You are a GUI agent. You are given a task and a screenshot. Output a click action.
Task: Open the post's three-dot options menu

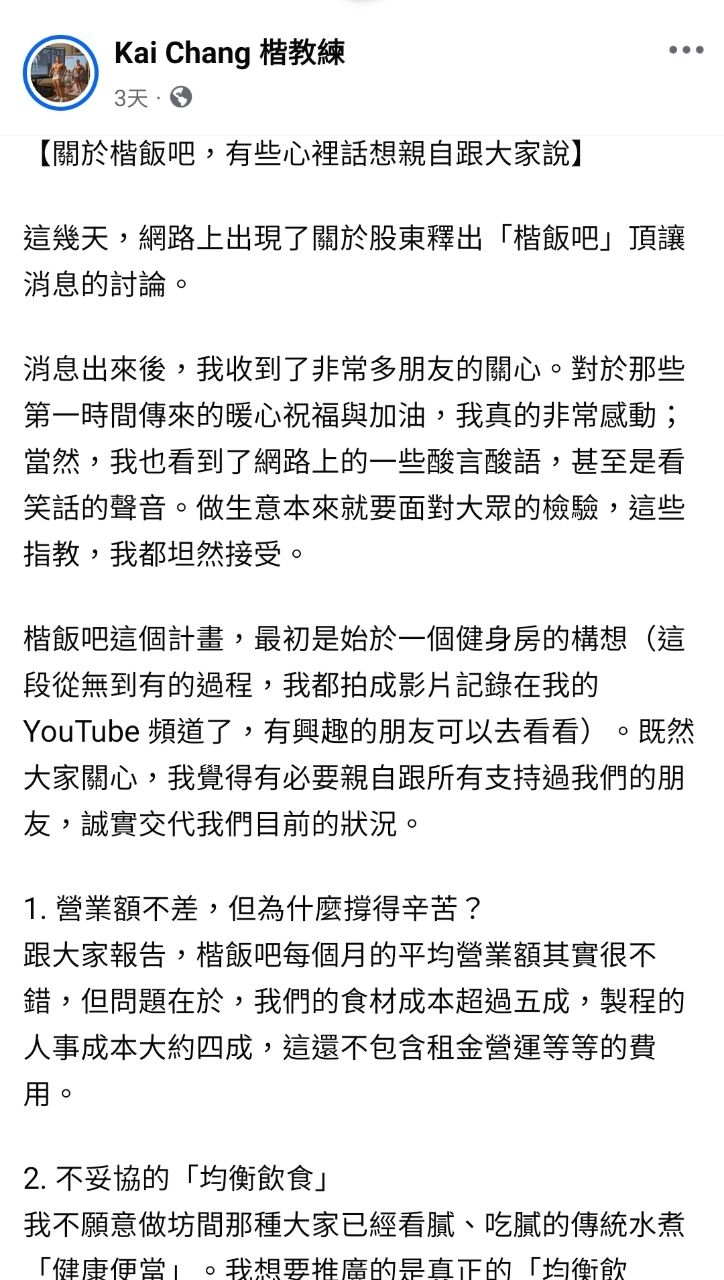pyautogui.click(x=686, y=51)
